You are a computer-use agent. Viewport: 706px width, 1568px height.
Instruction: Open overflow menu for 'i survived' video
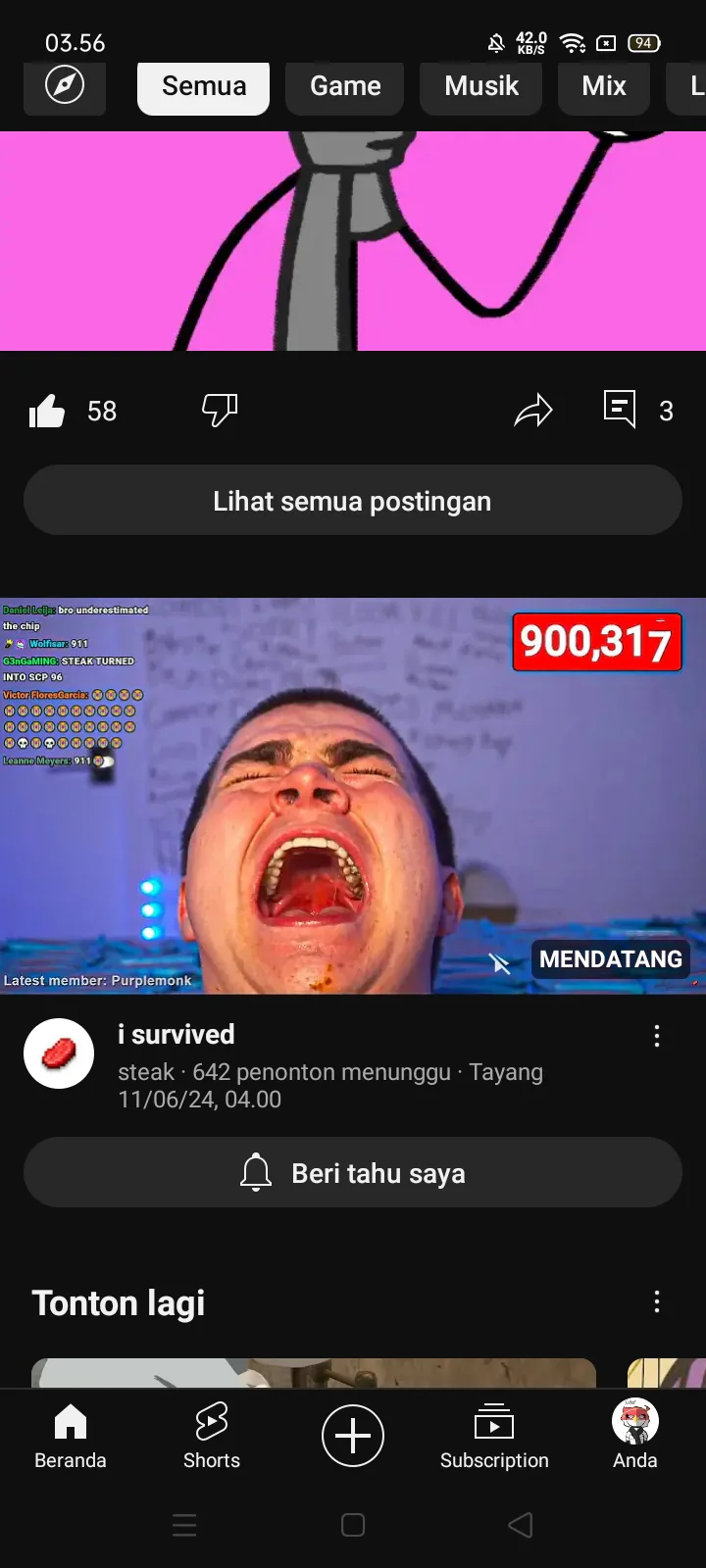click(657, 1036)
